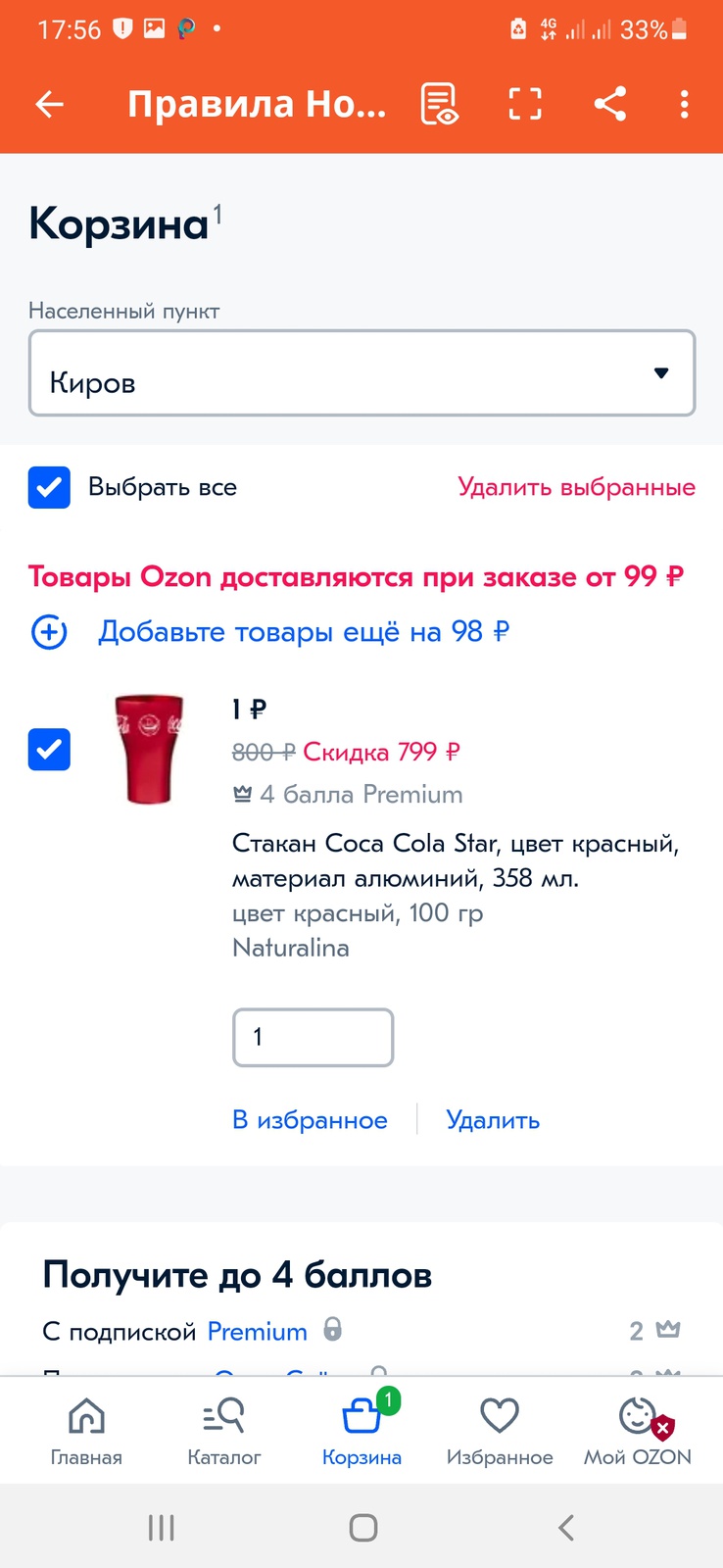Open the Каталог tab
Image resolution: width=723 pixels, height=1568 pixels.
[x=224, y=1431]
